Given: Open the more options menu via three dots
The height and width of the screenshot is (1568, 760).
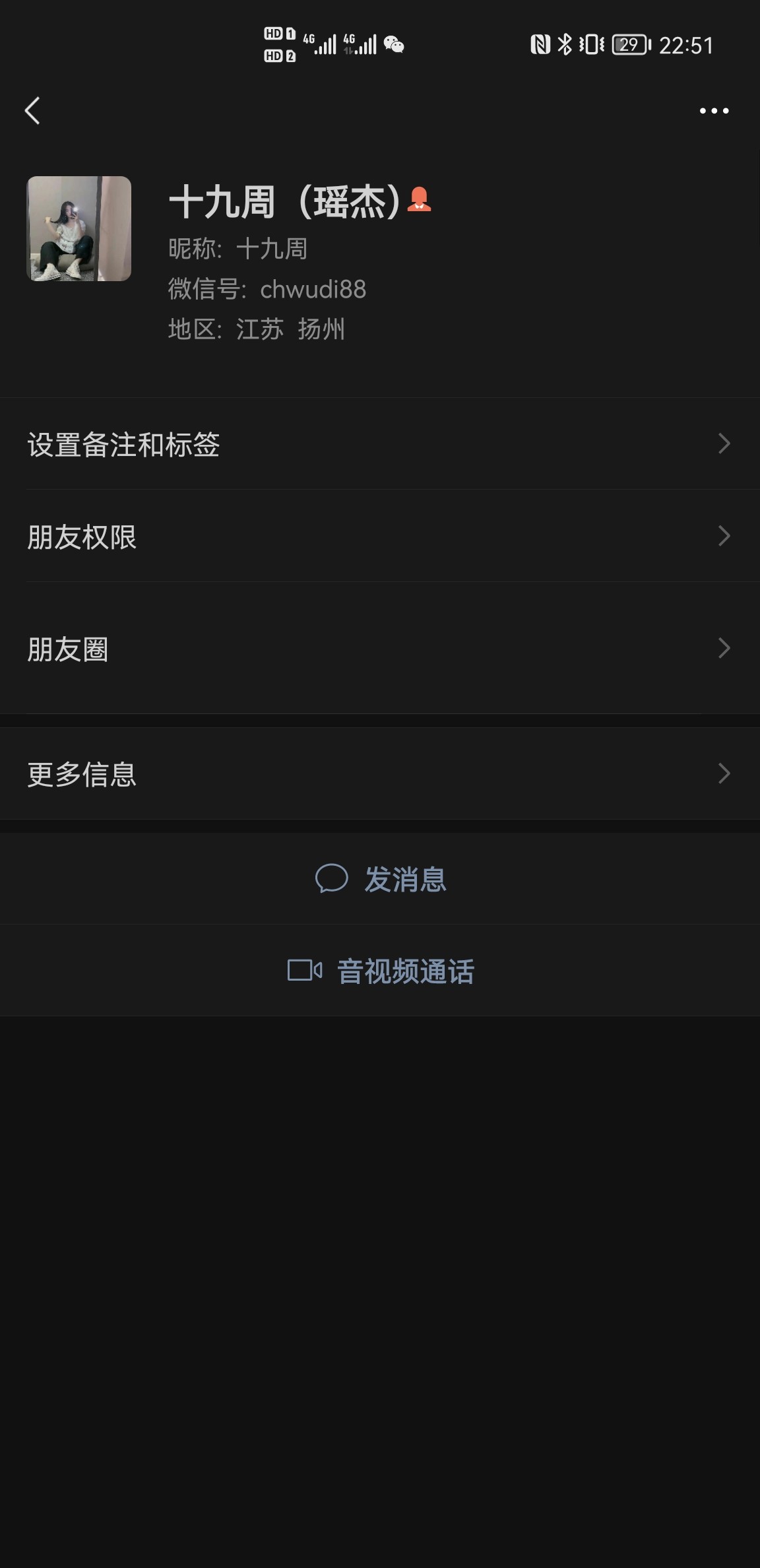Looking at the screenshot, I should [x=713, y=111].
